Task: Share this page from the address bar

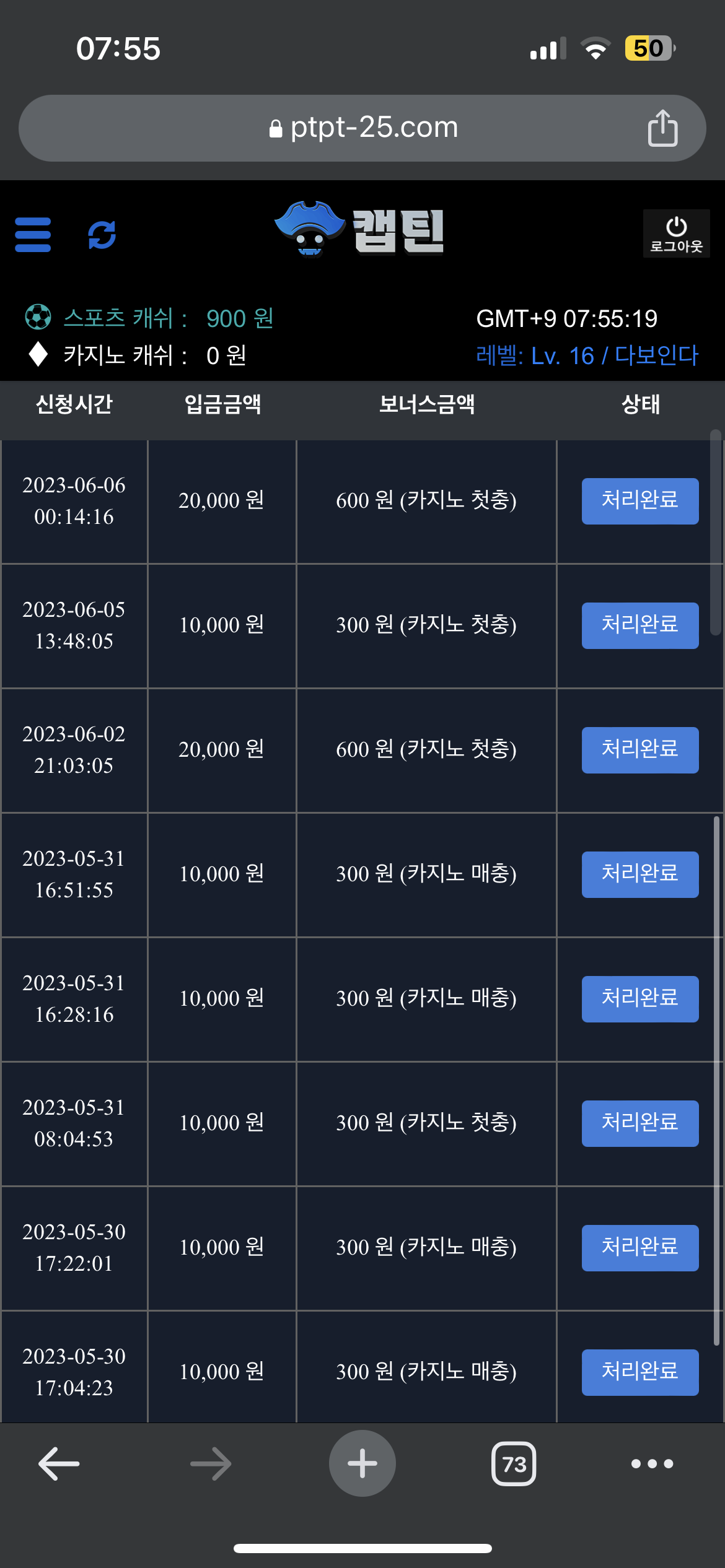Action: [662, 128]
